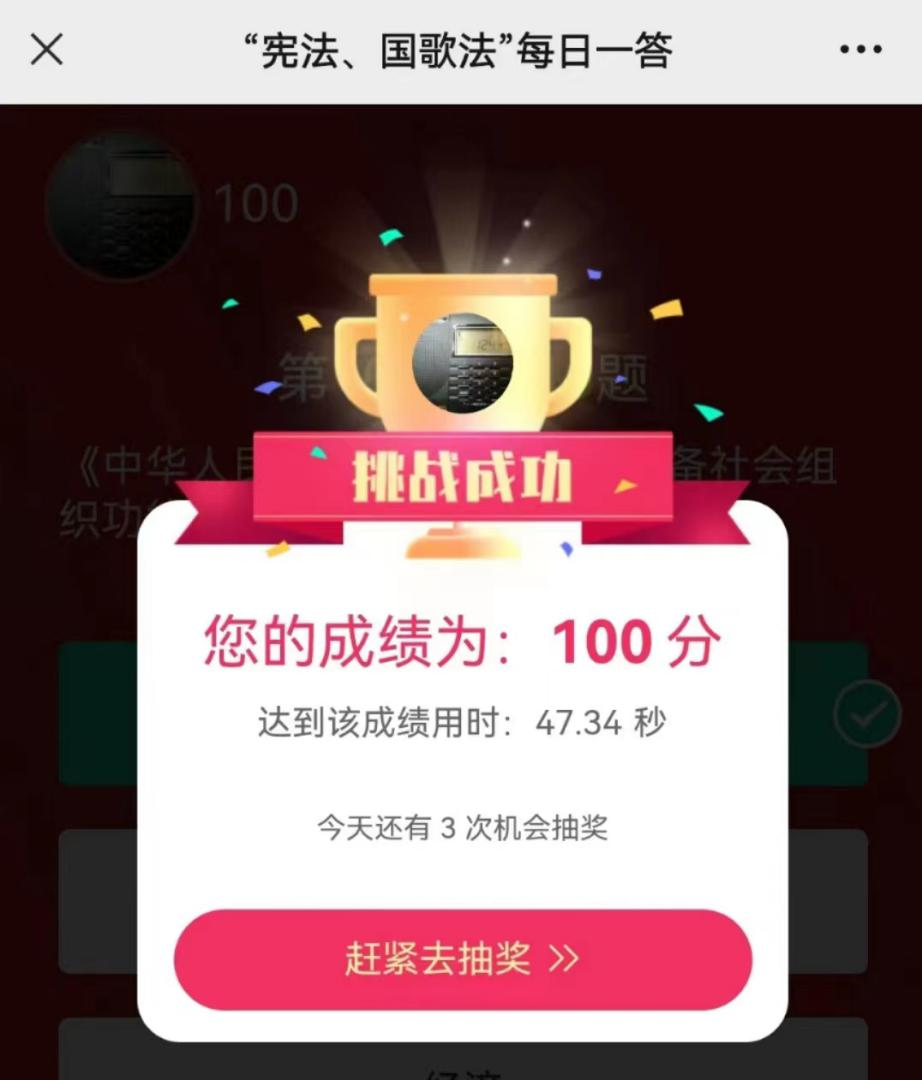Click the X icon at top left
This screenshot has height=1080, width=922.
pos(44,48)
